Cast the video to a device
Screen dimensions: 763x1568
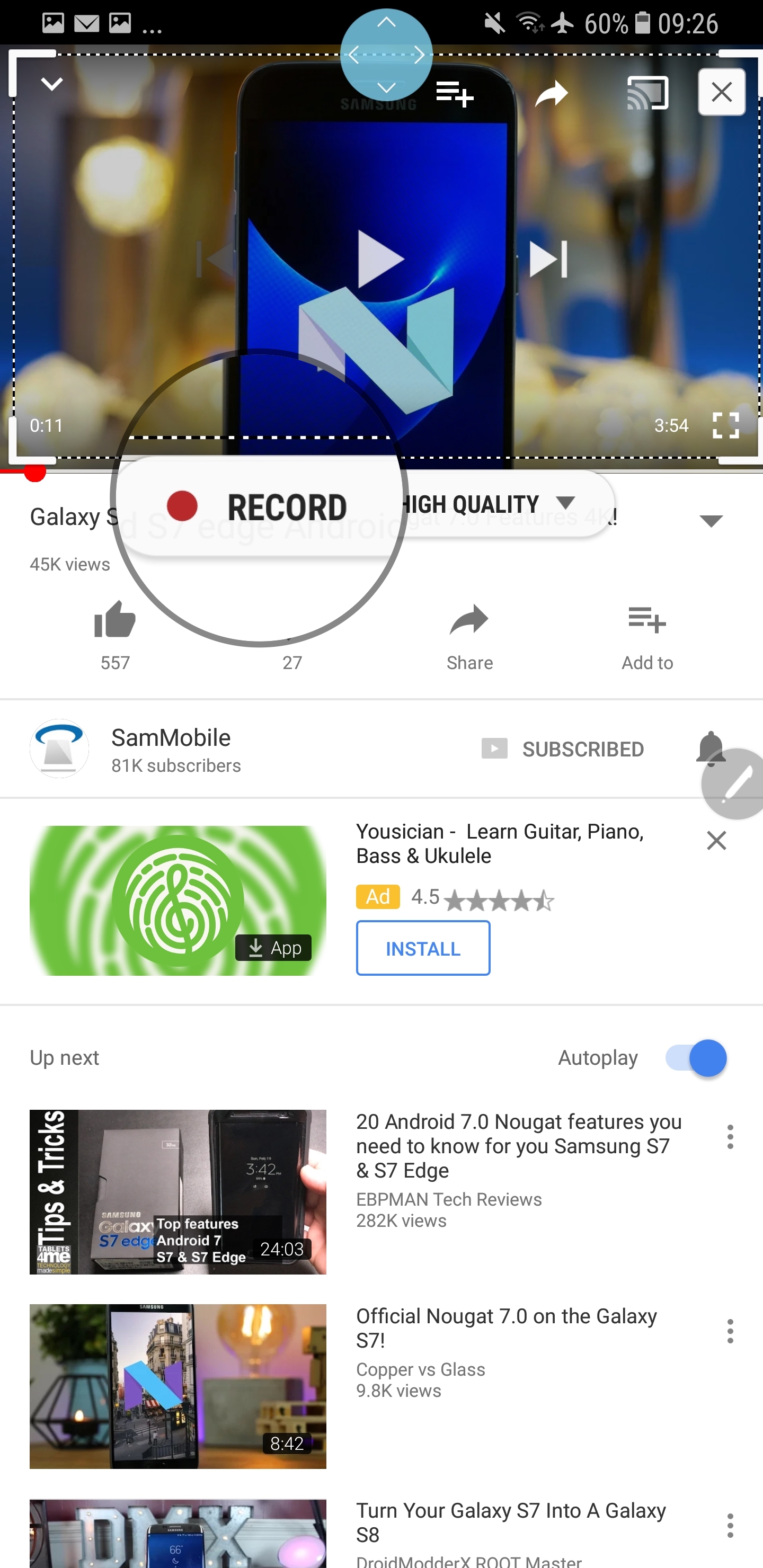coord(647,93)
